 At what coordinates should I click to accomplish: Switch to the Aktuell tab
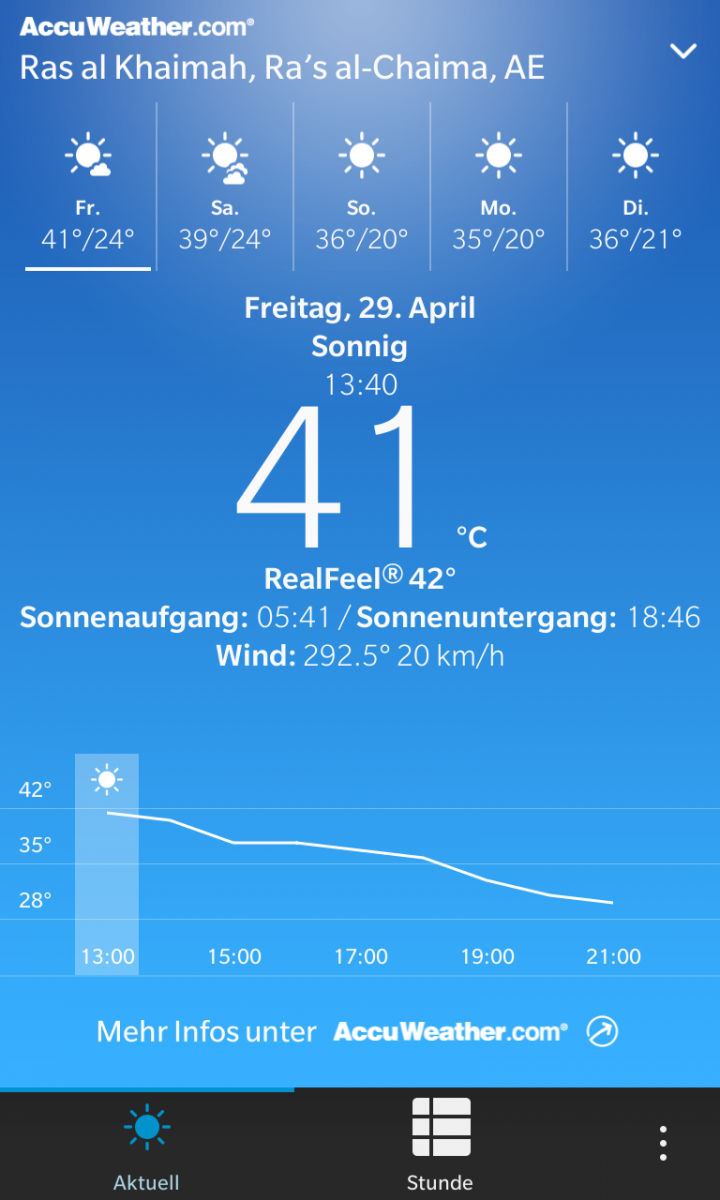point(147,1145)
